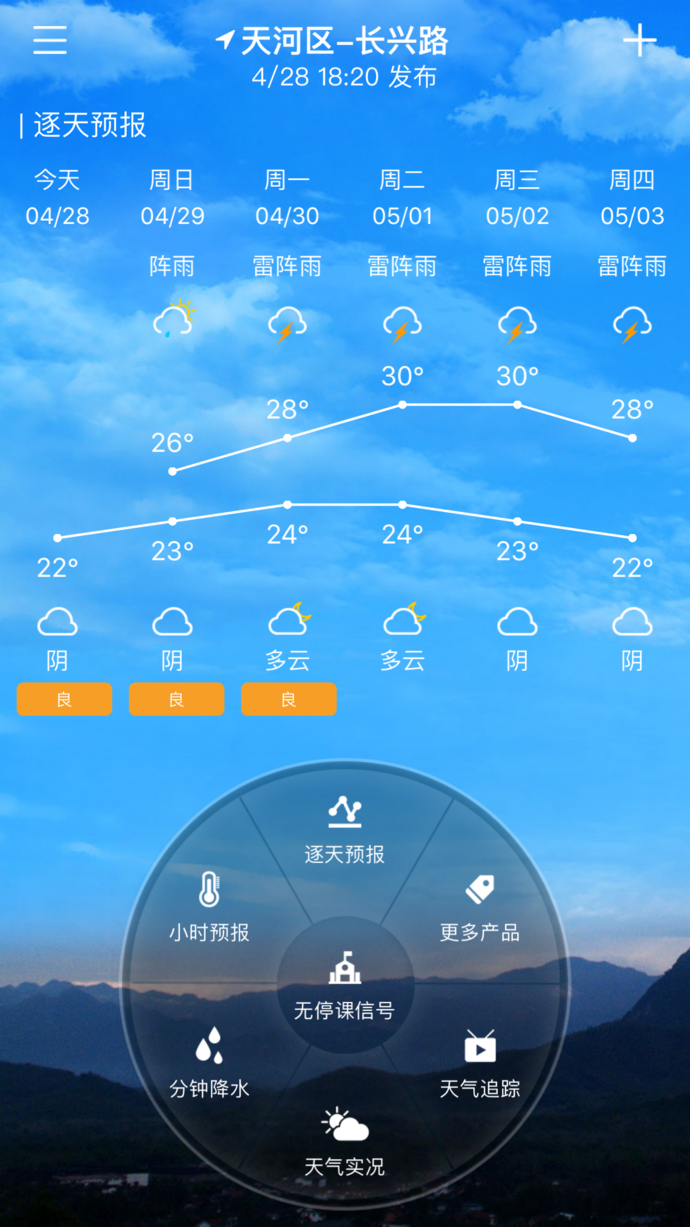Open 小时预报 hourly forecast
The height and width of the screenshot is (1227, 690).
tap(208, 908)
